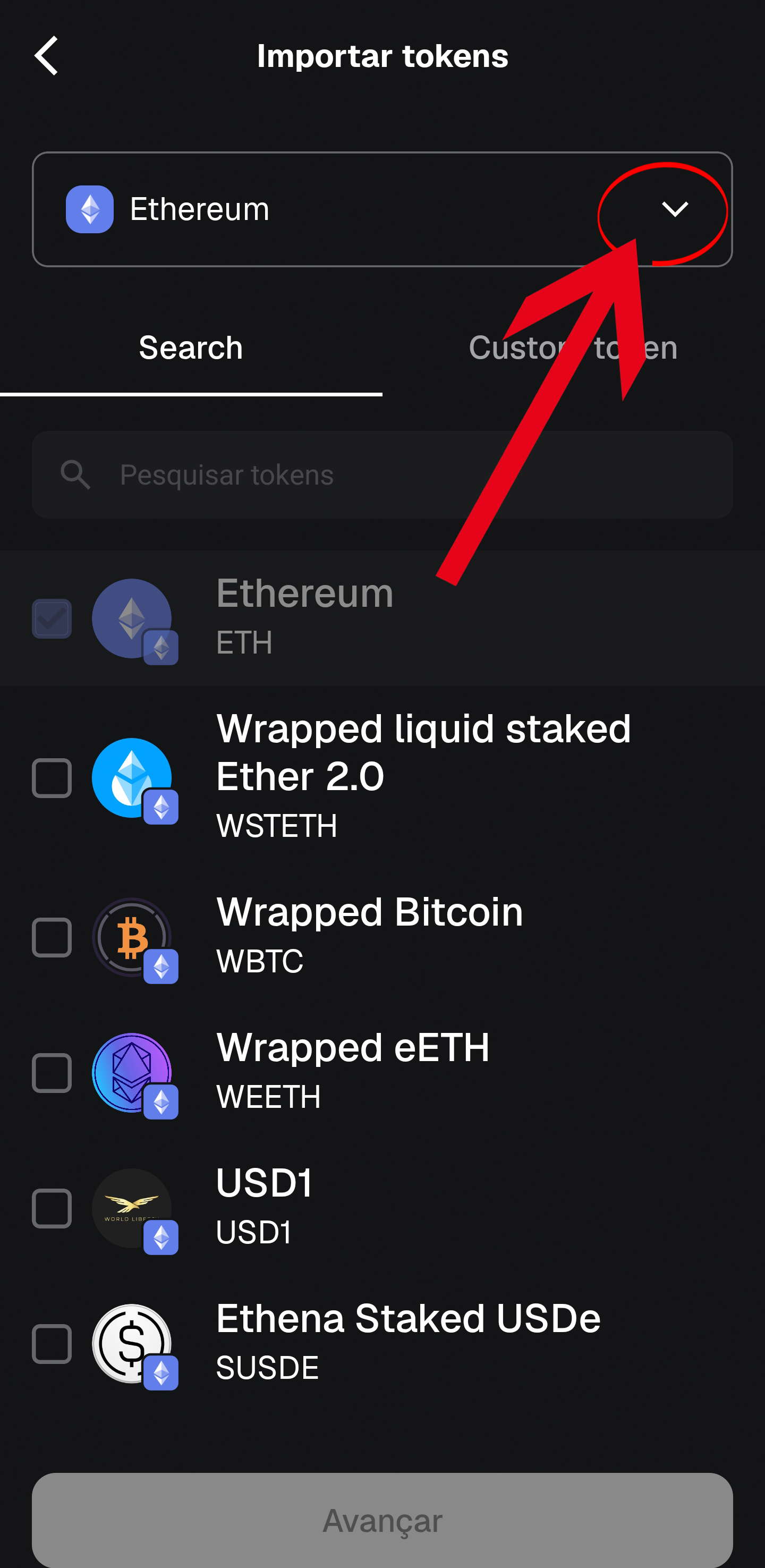Tick the Wrapped eETH checkbox
765x1568 pixels.
tap(52, 1073)
